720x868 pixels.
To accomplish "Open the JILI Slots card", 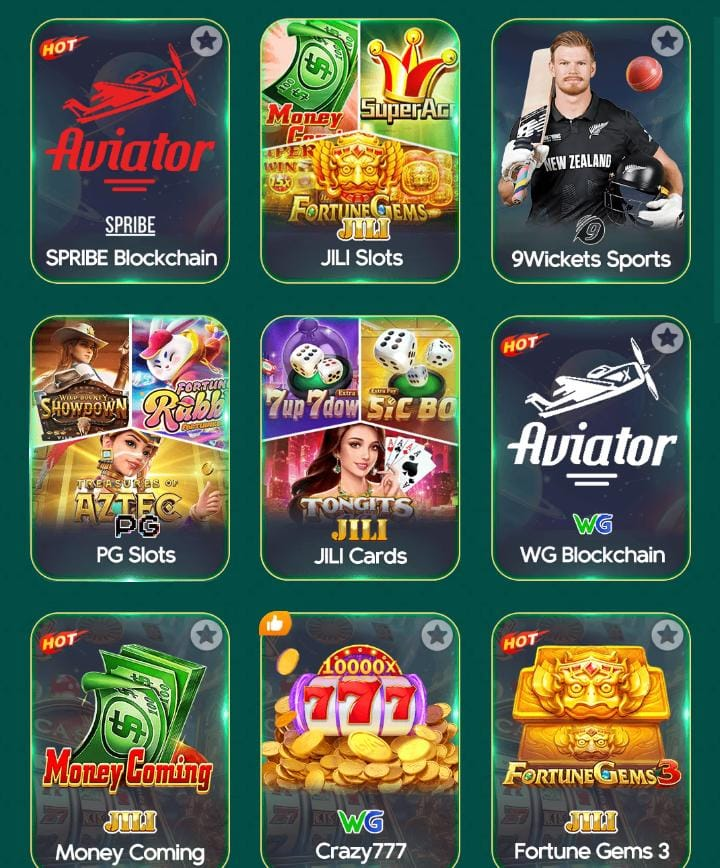I will pos(360,155).
